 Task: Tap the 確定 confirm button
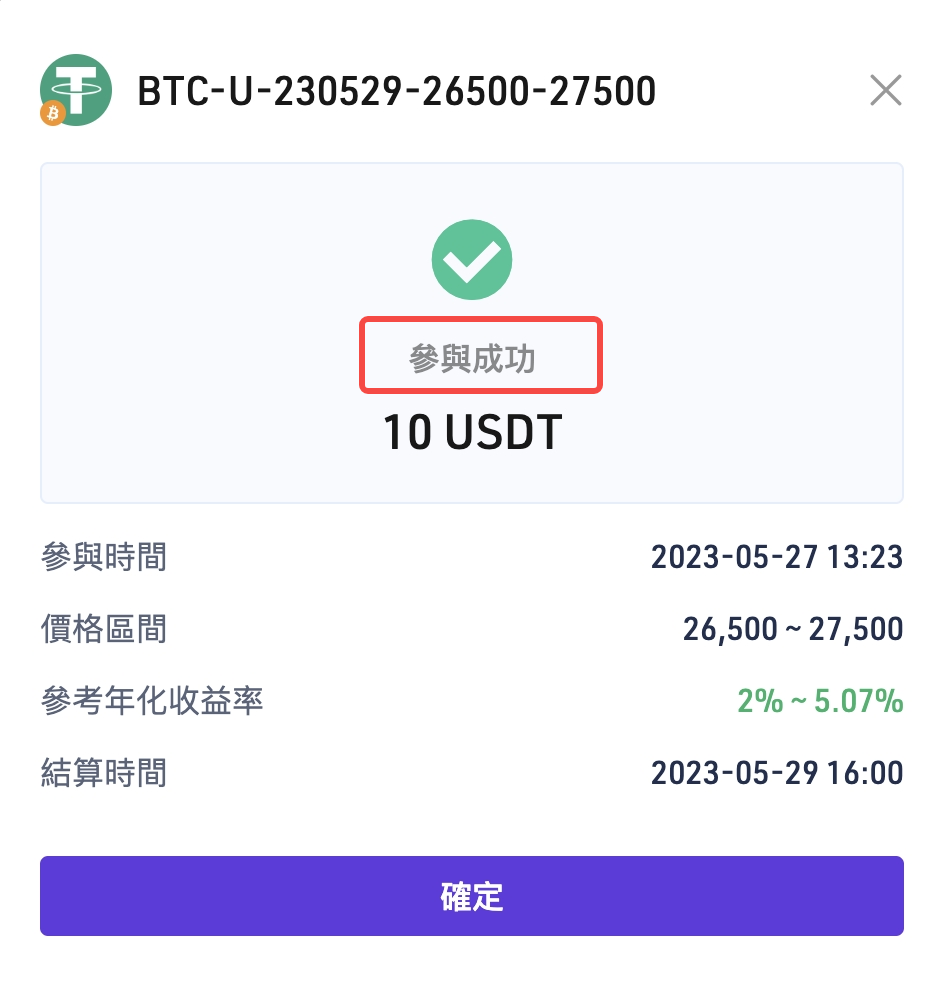pos(472,896)
